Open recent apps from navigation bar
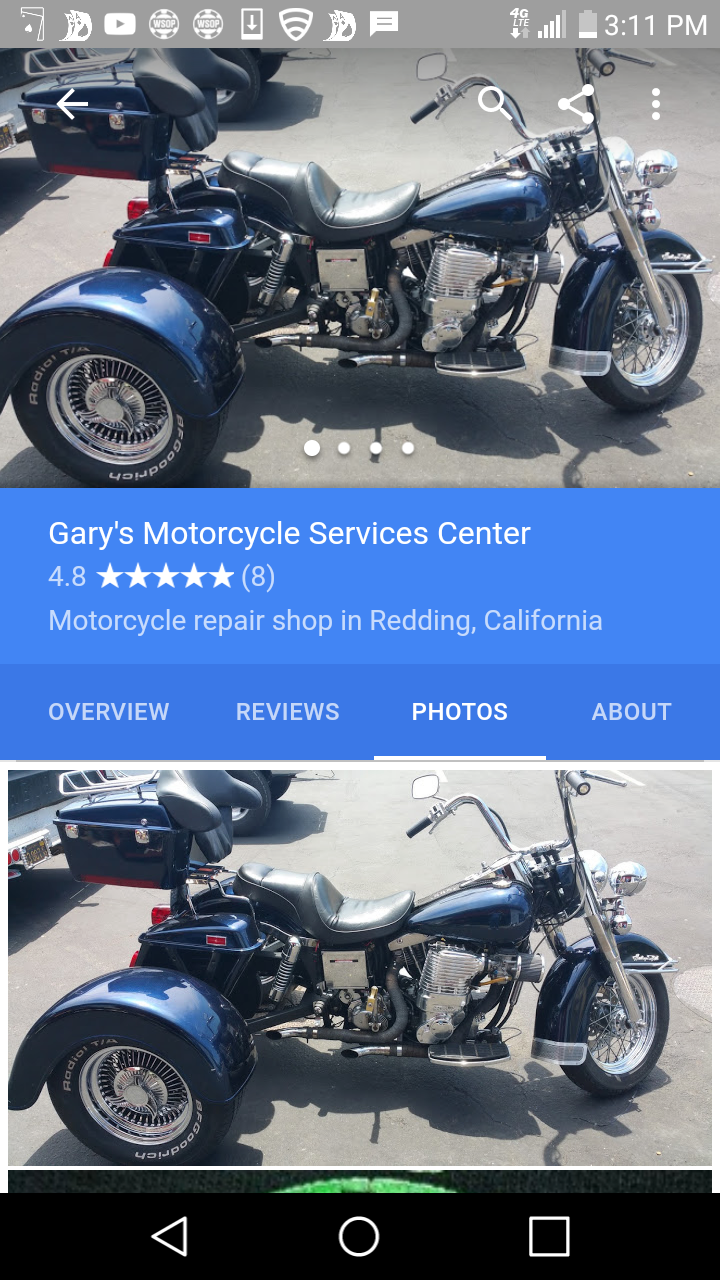 coord(549,1236)
